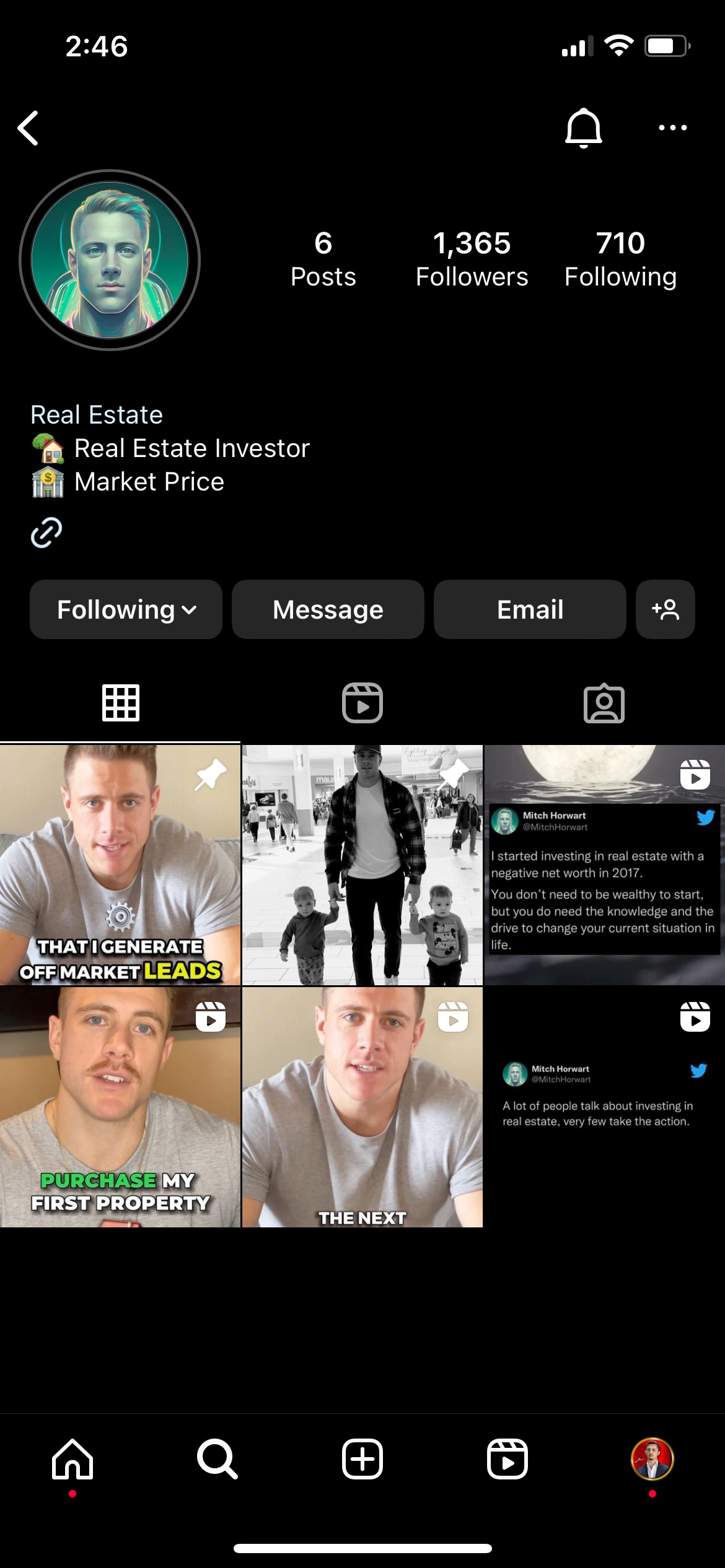Screen dimensions: 725x1568
Task: Open reel about investing with negative net worth
Action: tap(604, 865)
